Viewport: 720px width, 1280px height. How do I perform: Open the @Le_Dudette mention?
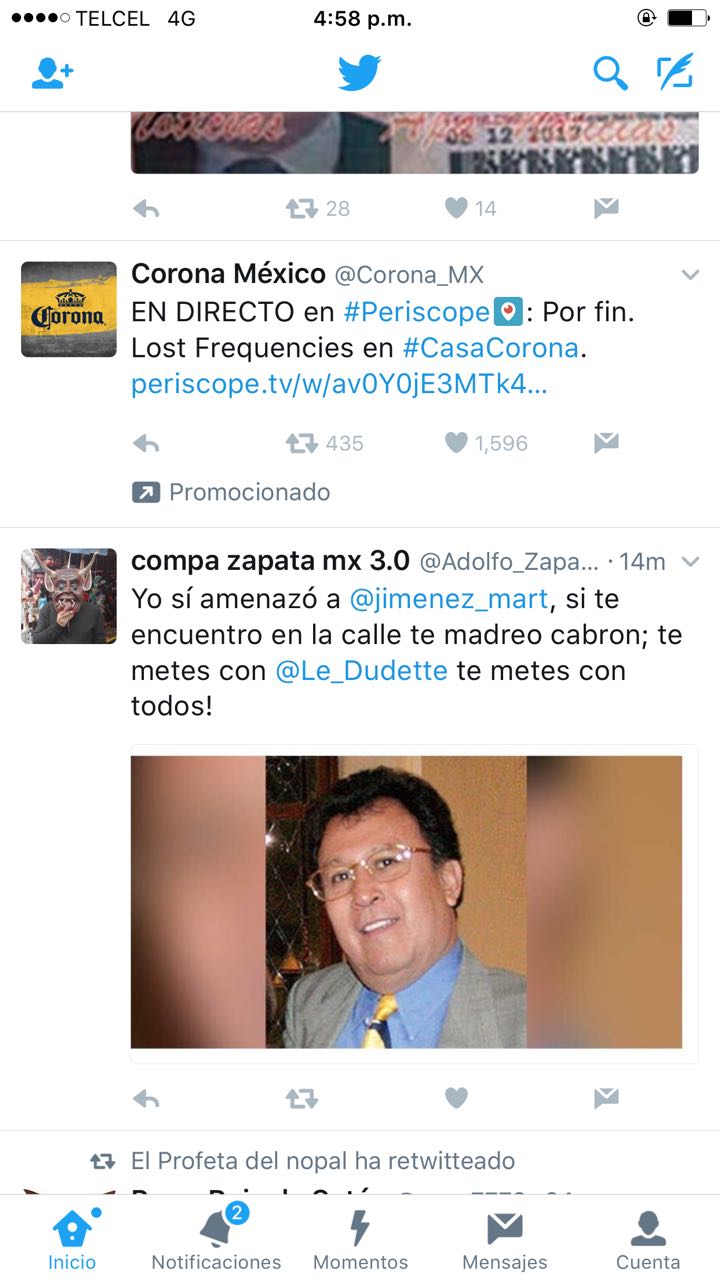[361, 671]
